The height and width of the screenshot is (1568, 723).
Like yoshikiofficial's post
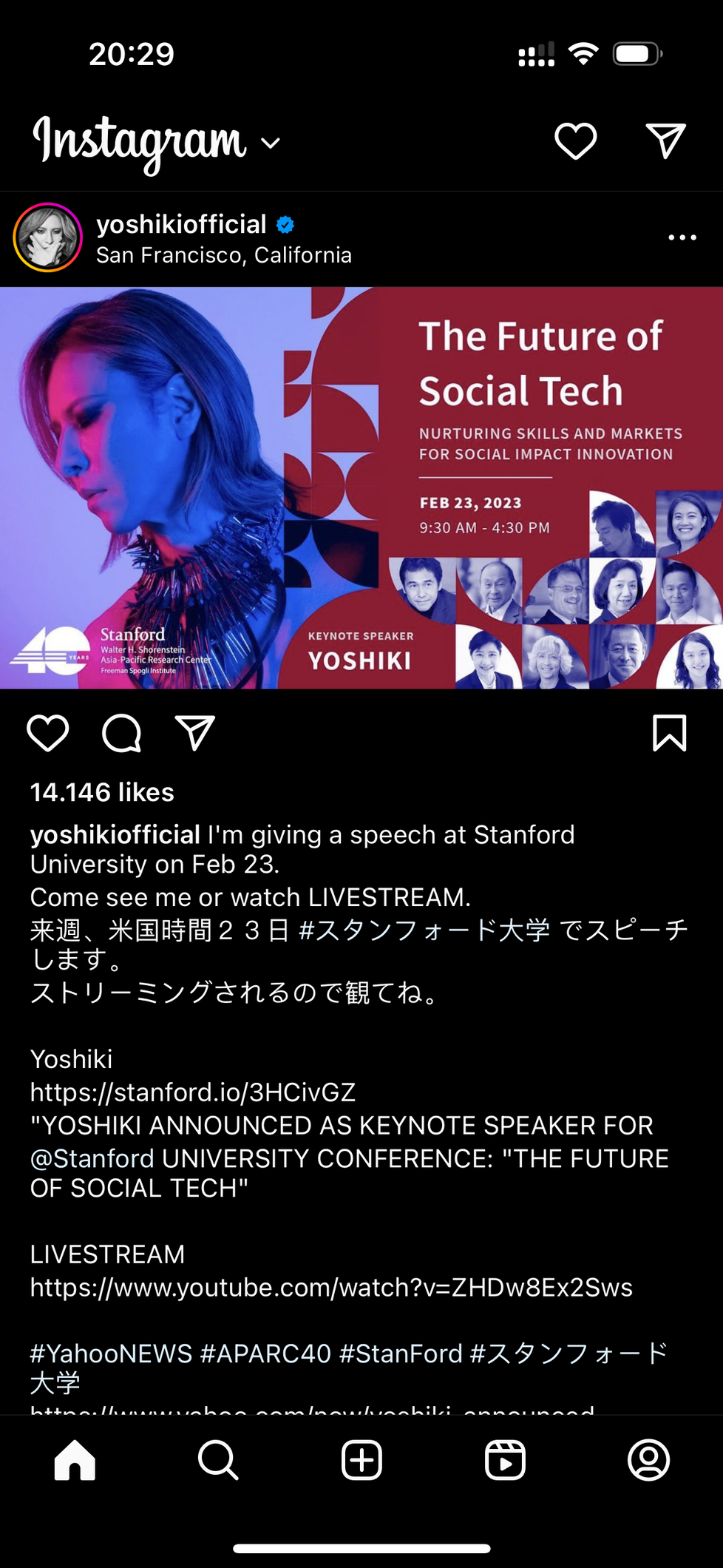tap(48, 733)
